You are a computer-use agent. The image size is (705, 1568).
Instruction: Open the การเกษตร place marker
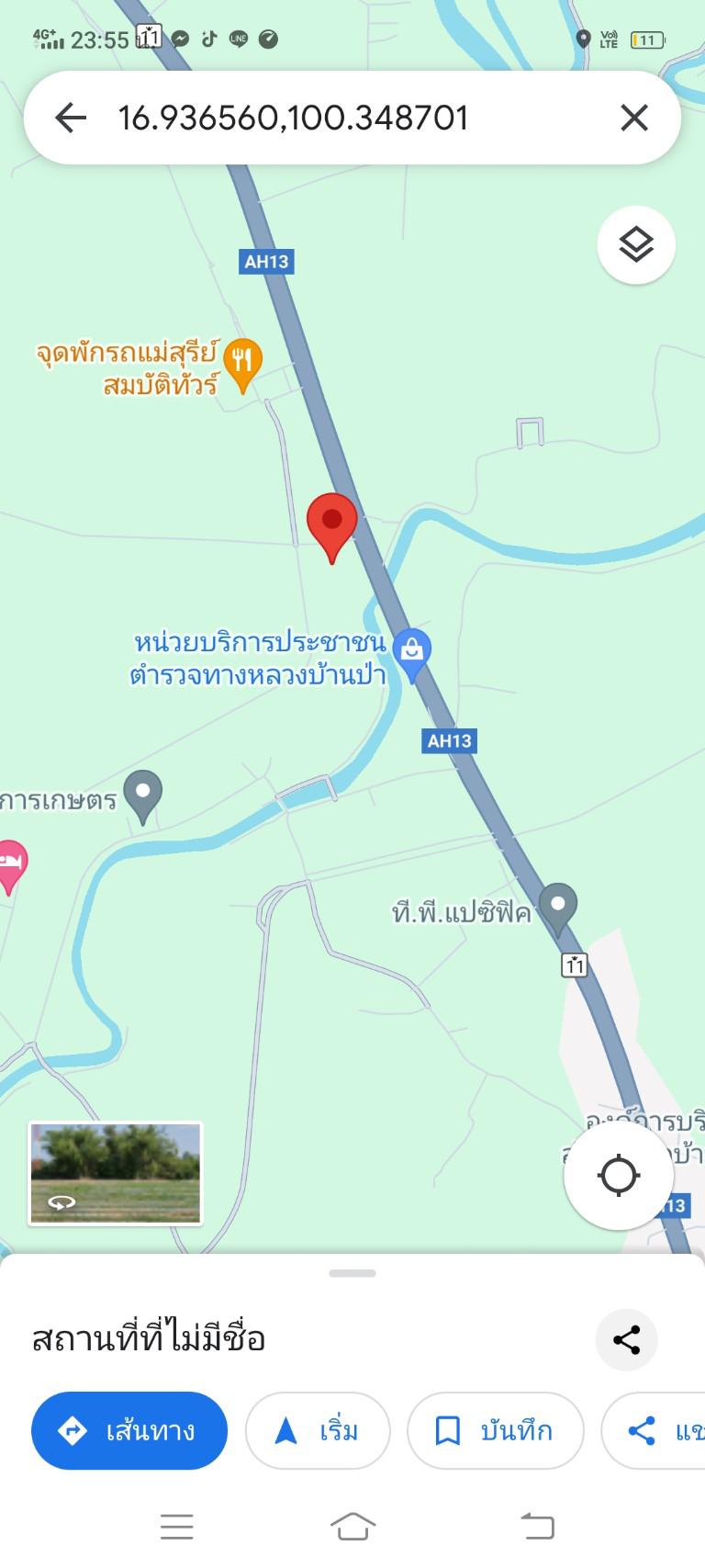142,795
